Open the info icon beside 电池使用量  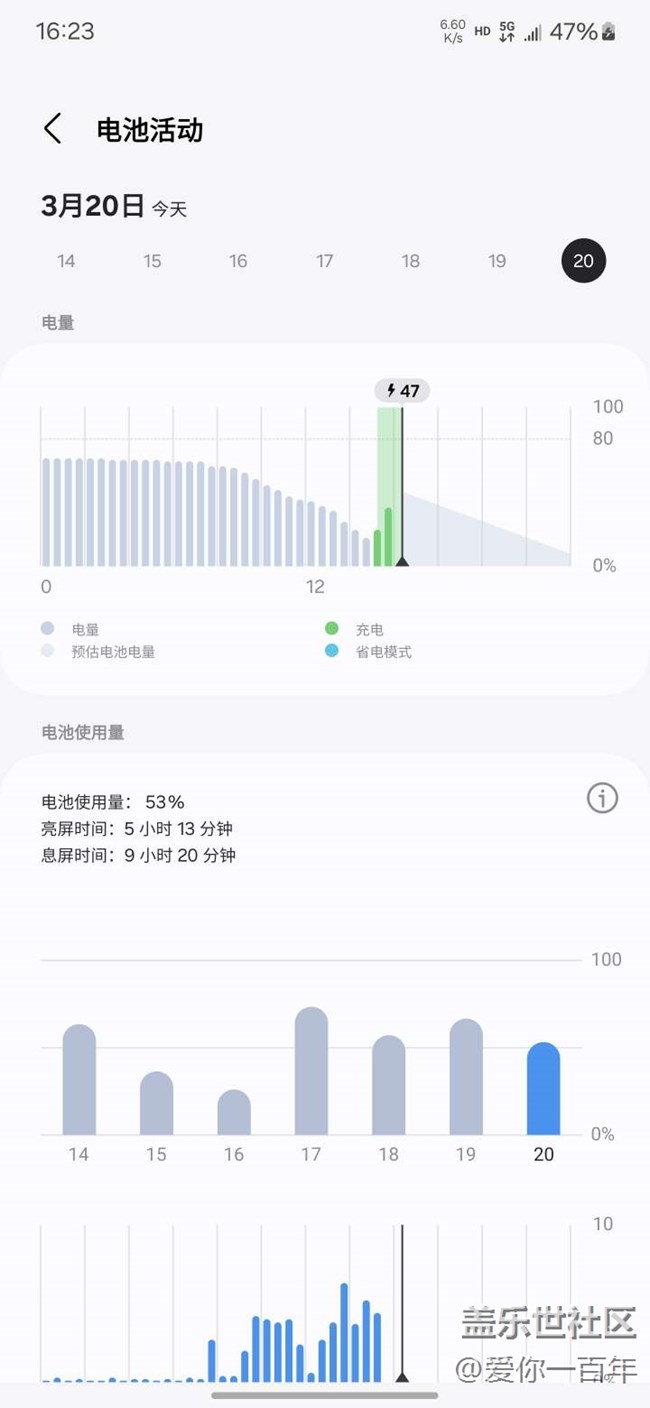point(602,798)
